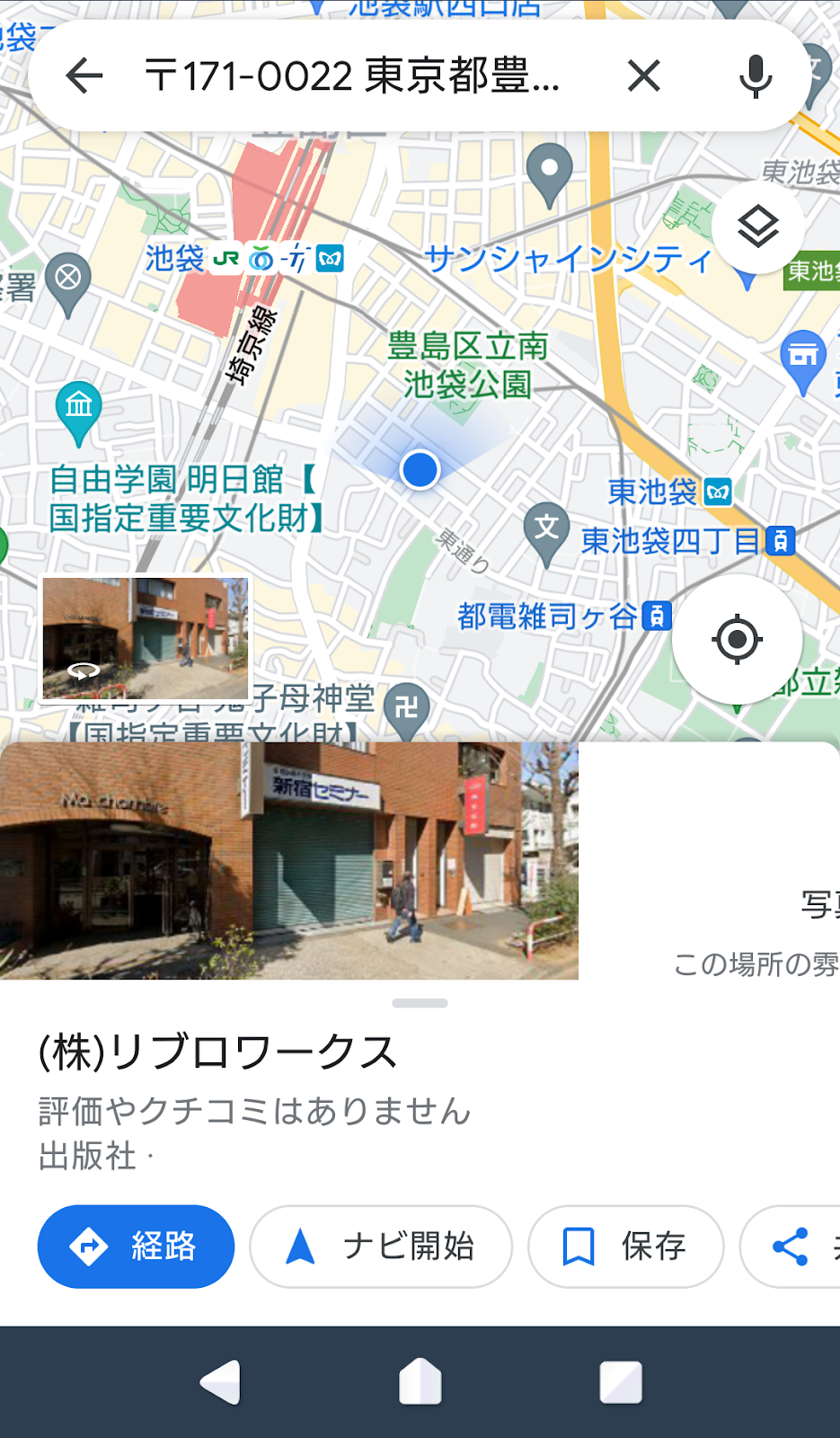Start voice search with microphone

point(756,75)
